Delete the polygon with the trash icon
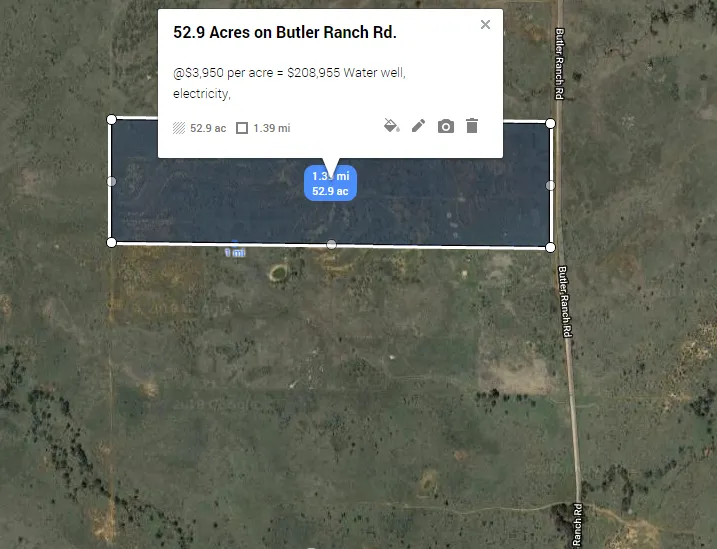The image size is (717, 549). 472,126
